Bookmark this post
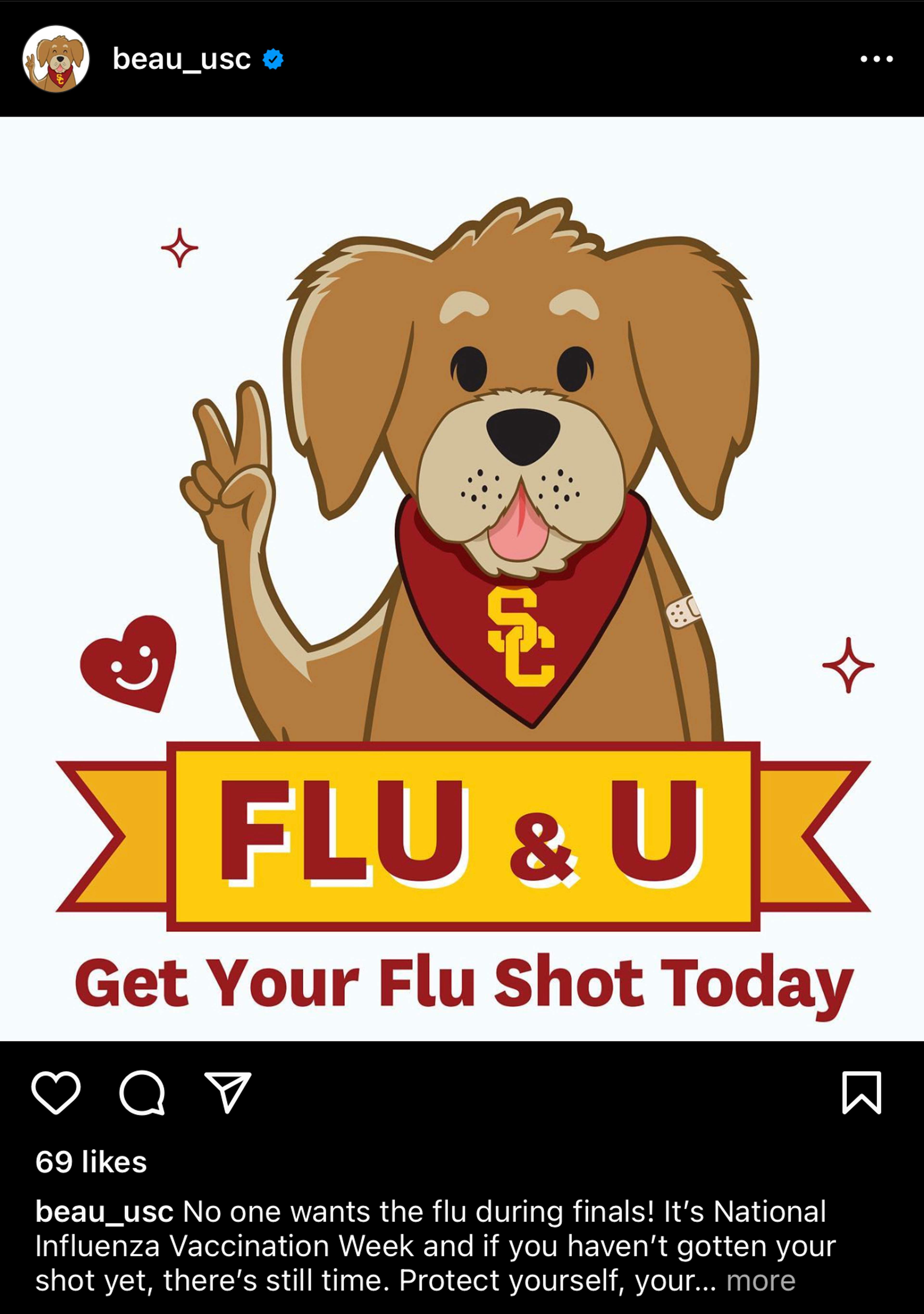Image resolution: width=924 pixels, height=1314 pixels. (861, 1093)
